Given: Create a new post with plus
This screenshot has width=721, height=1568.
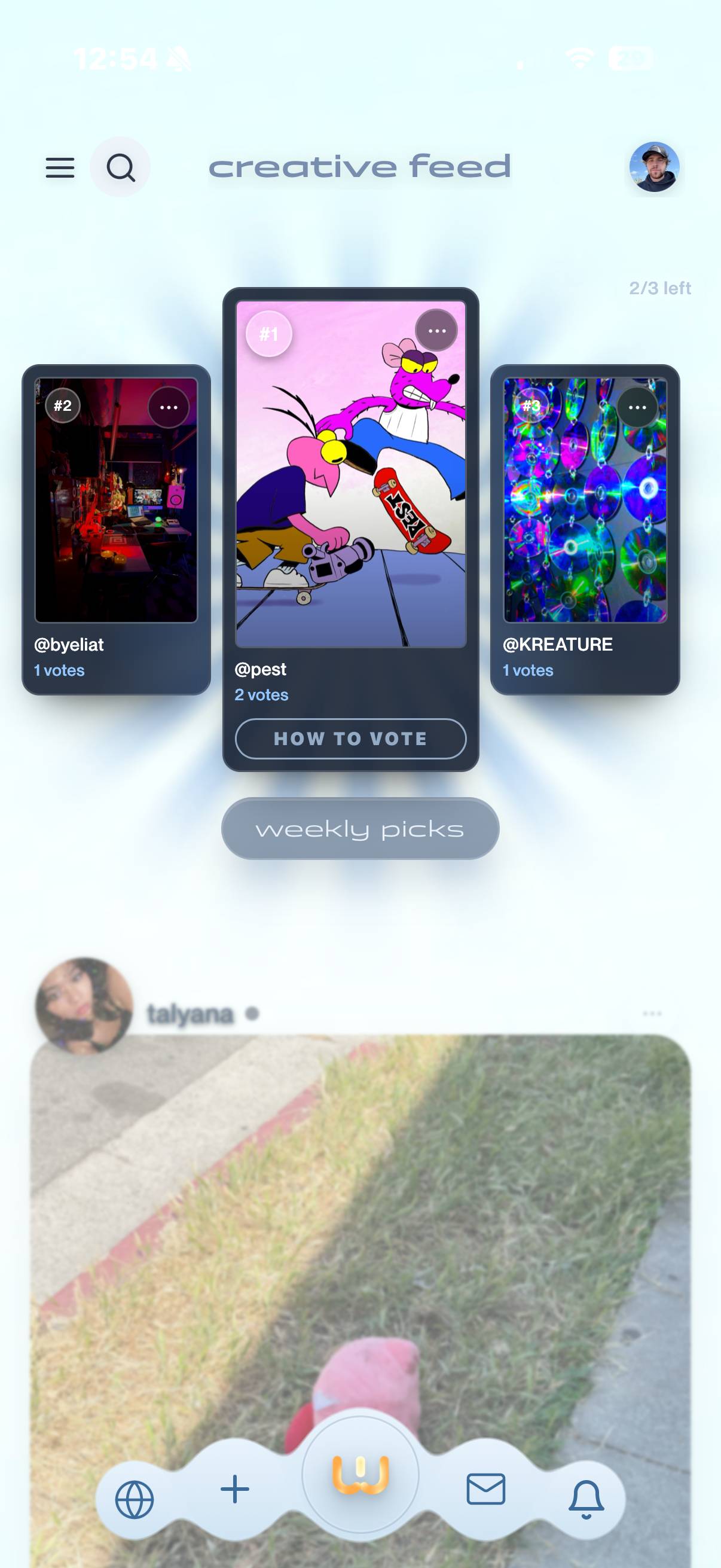Looking at the screenshot, I should coord(235,1490).
